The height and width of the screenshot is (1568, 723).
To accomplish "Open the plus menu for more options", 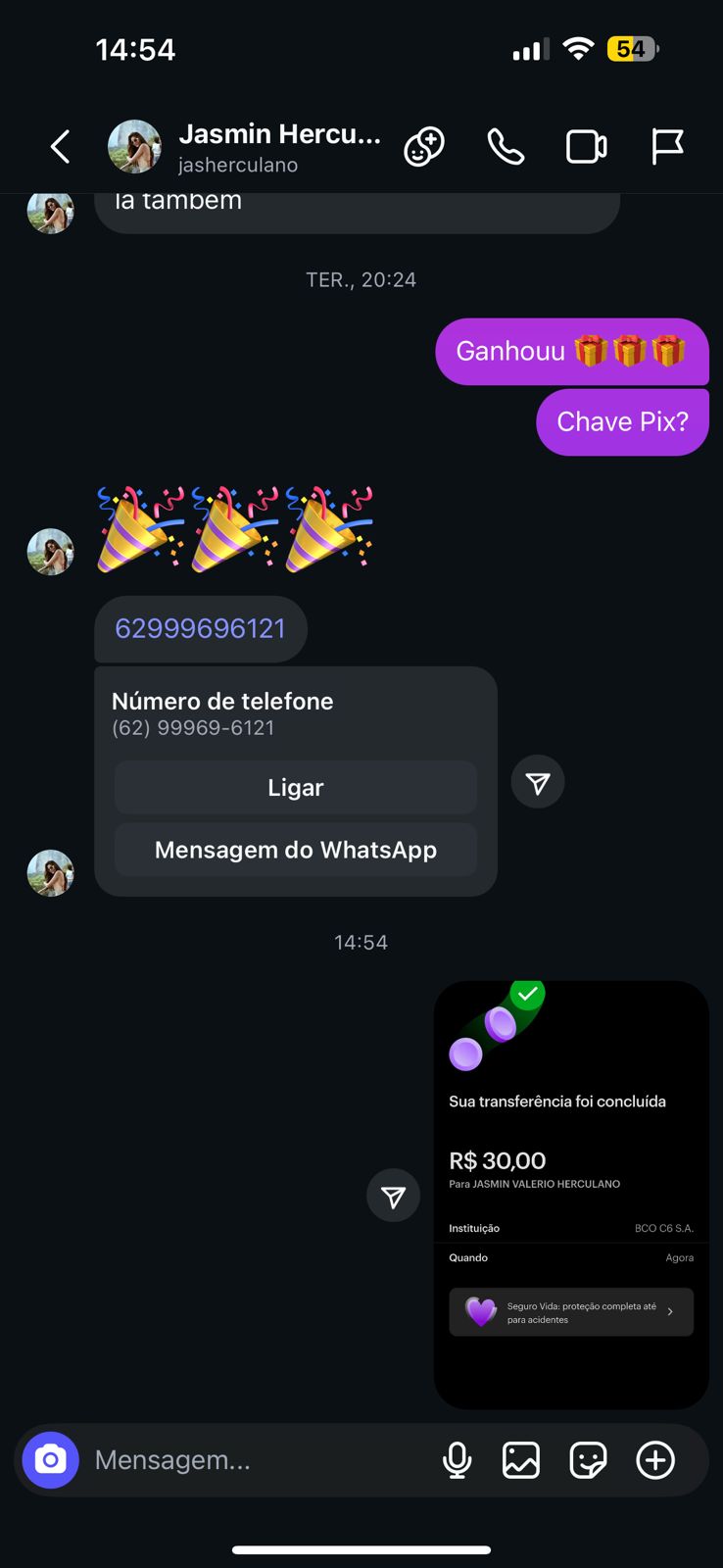I will point(655,1460).
